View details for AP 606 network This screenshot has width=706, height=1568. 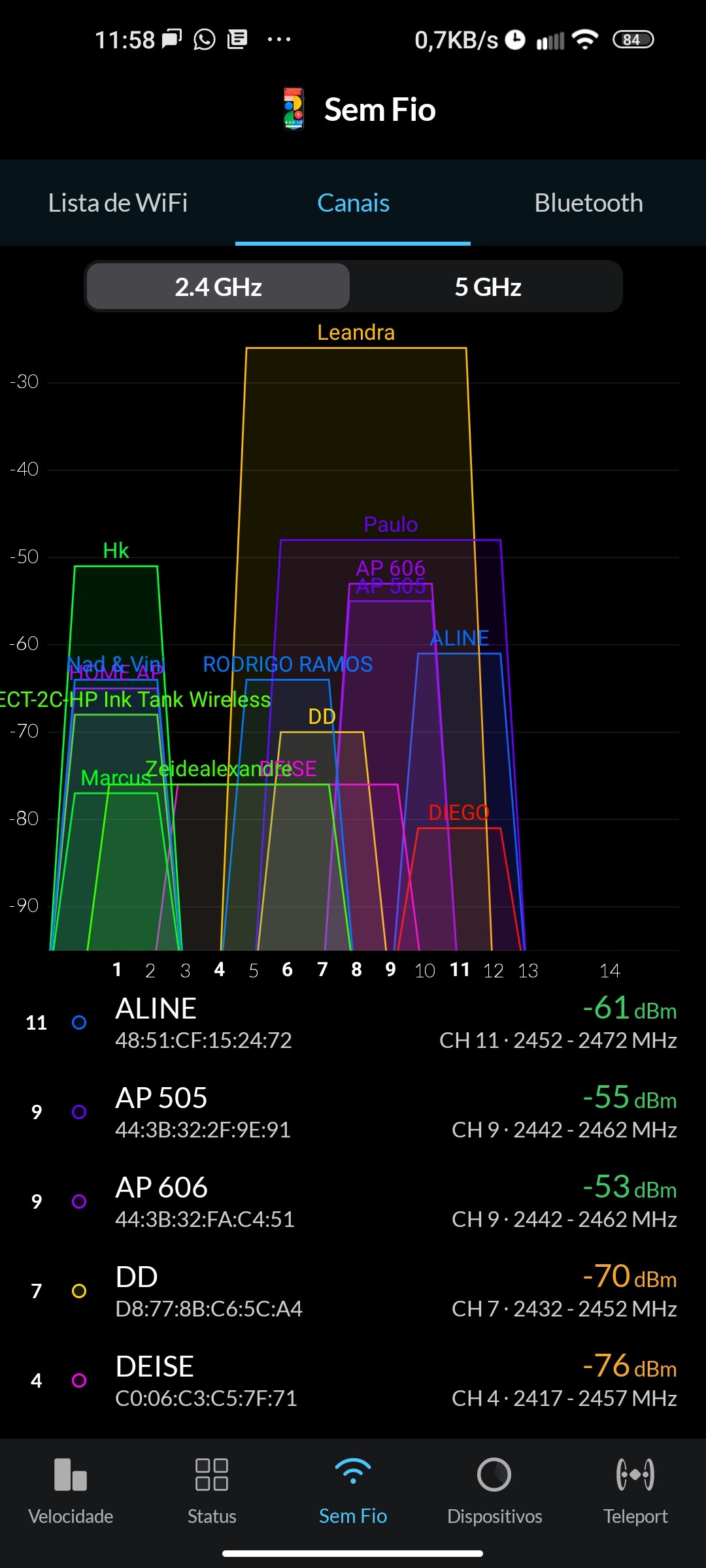click(x=353, y=1201)
